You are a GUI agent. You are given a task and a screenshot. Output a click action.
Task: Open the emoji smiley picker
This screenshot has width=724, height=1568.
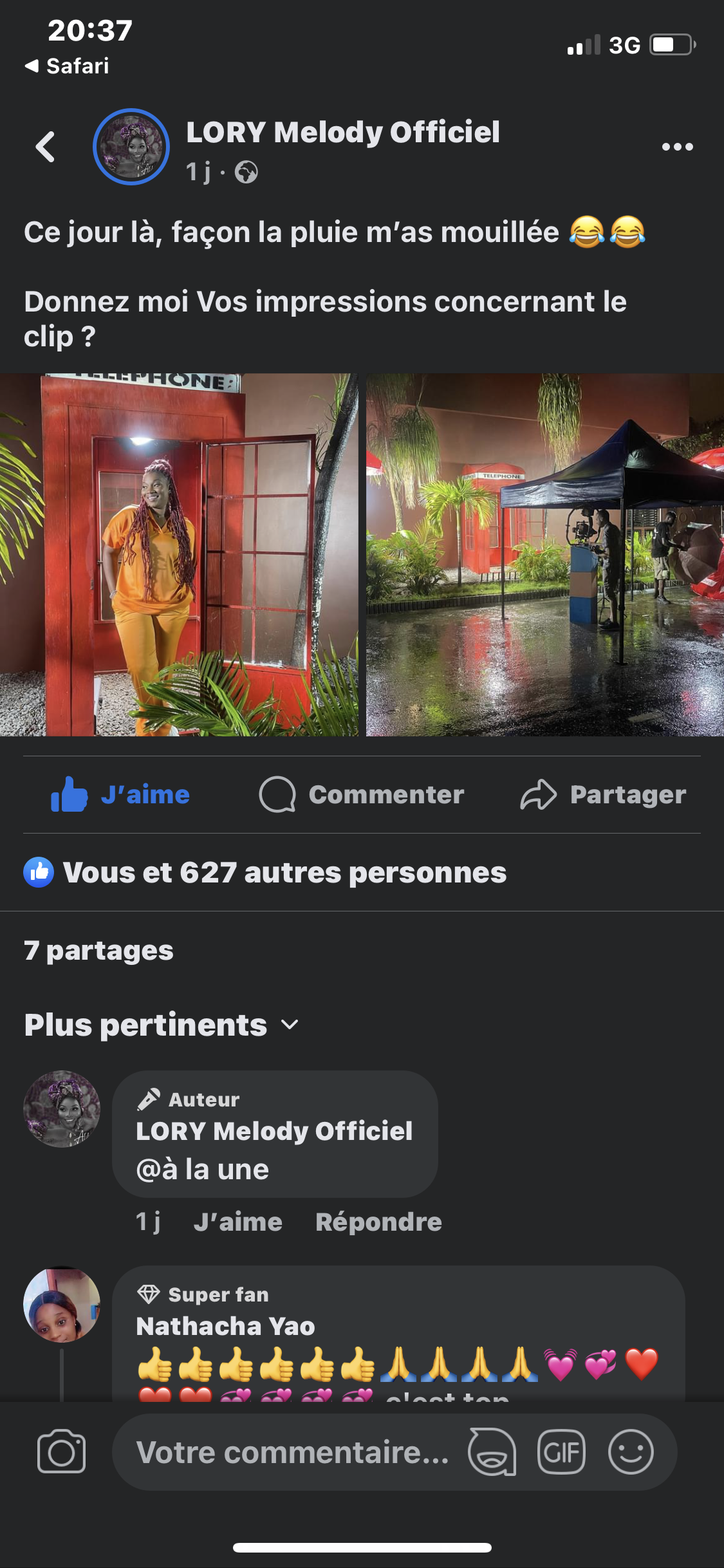631,1452
